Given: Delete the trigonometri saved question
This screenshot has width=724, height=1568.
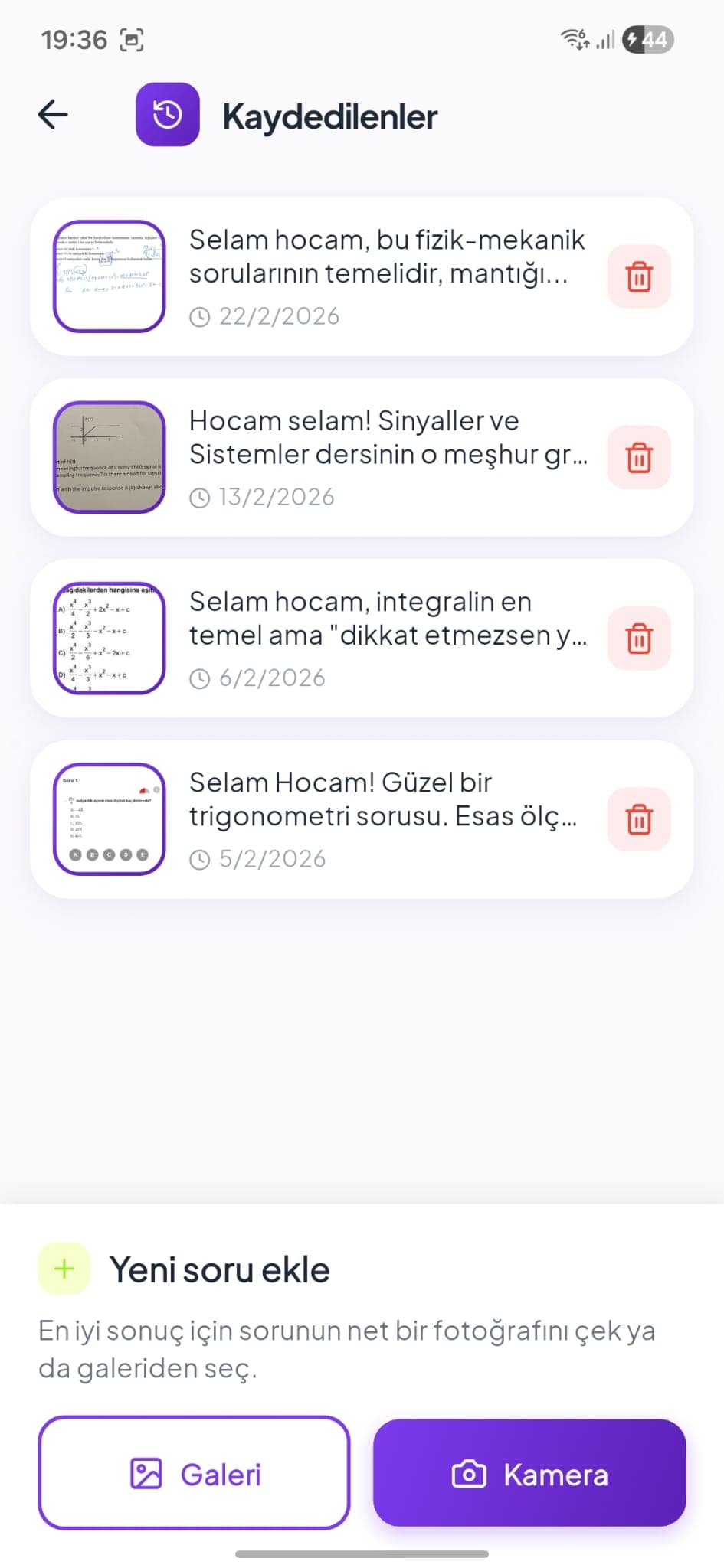Looking at the screenshot, I should pos(638,819).
